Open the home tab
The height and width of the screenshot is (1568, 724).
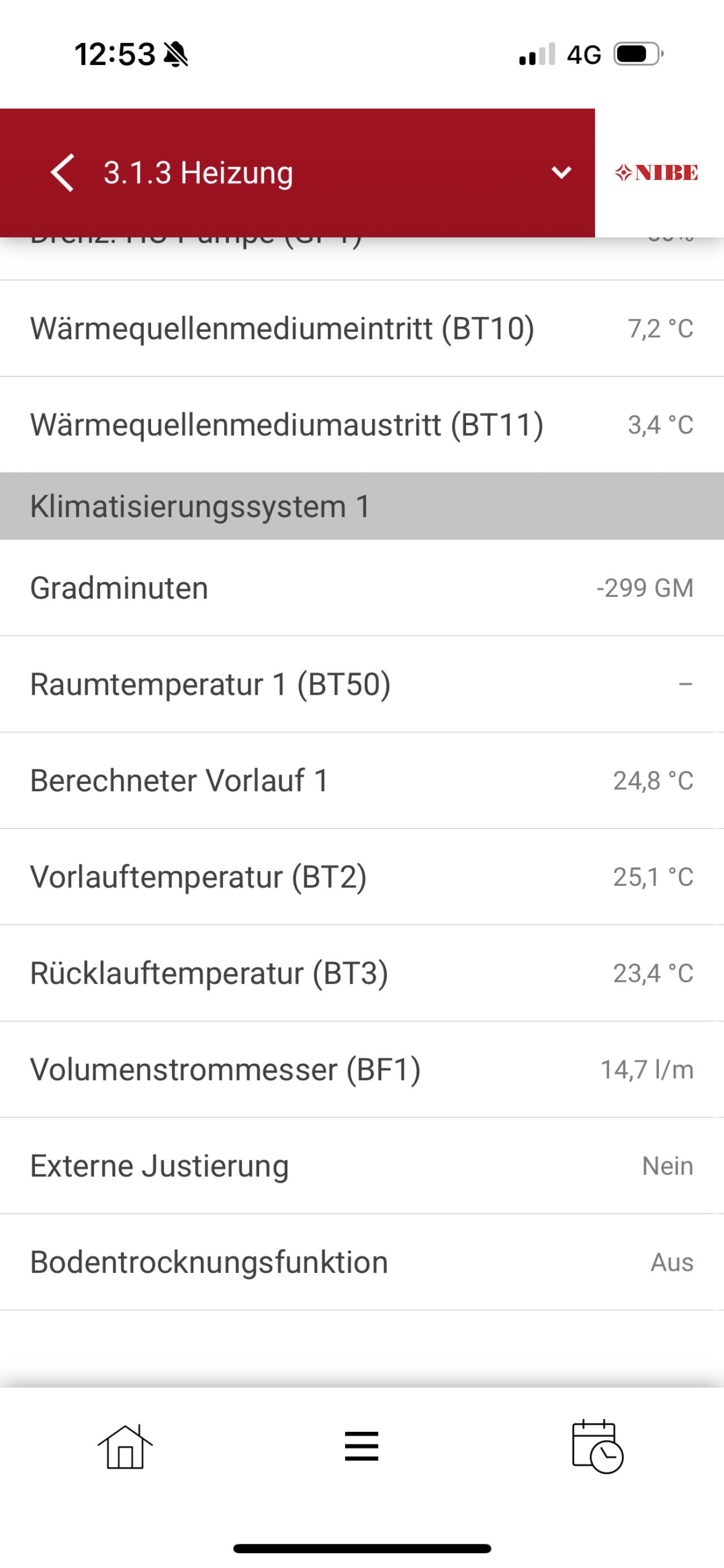pos(125,1447)
